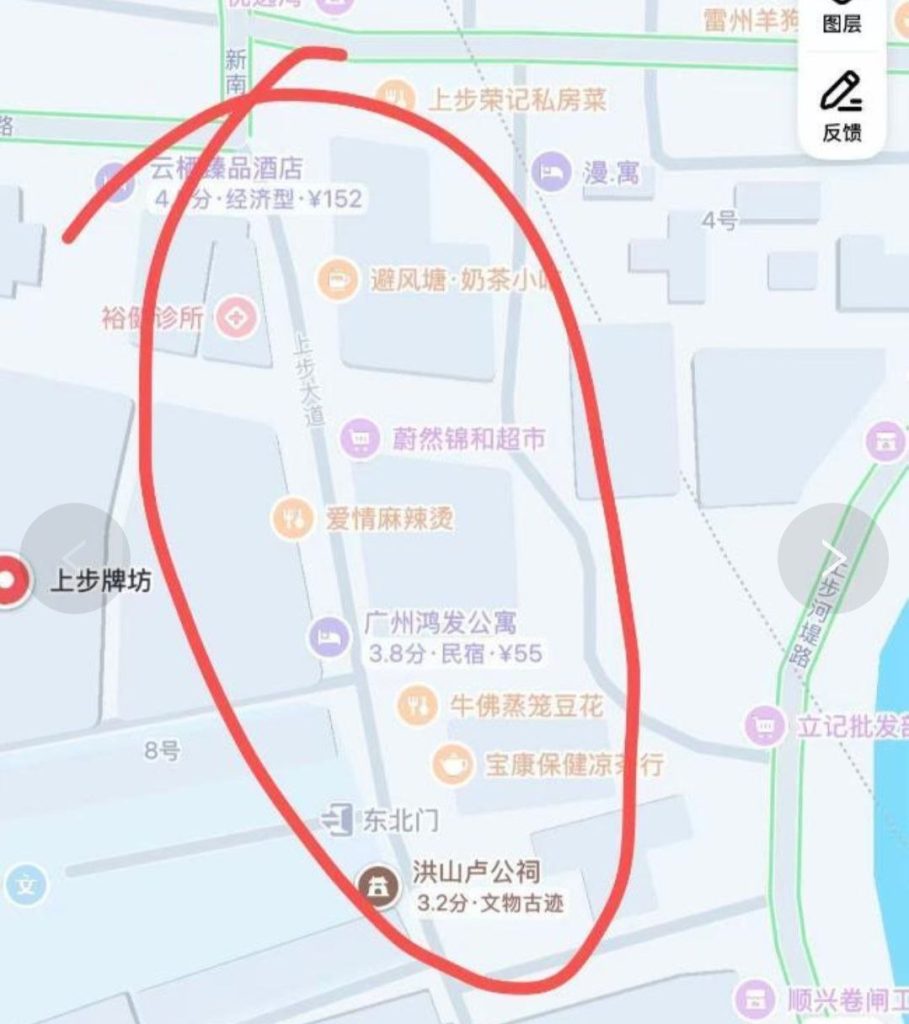Open the 裕佃诊所 clinic marker
The width and height of the screenshot is (909, 1024).
tap(236, 318)
